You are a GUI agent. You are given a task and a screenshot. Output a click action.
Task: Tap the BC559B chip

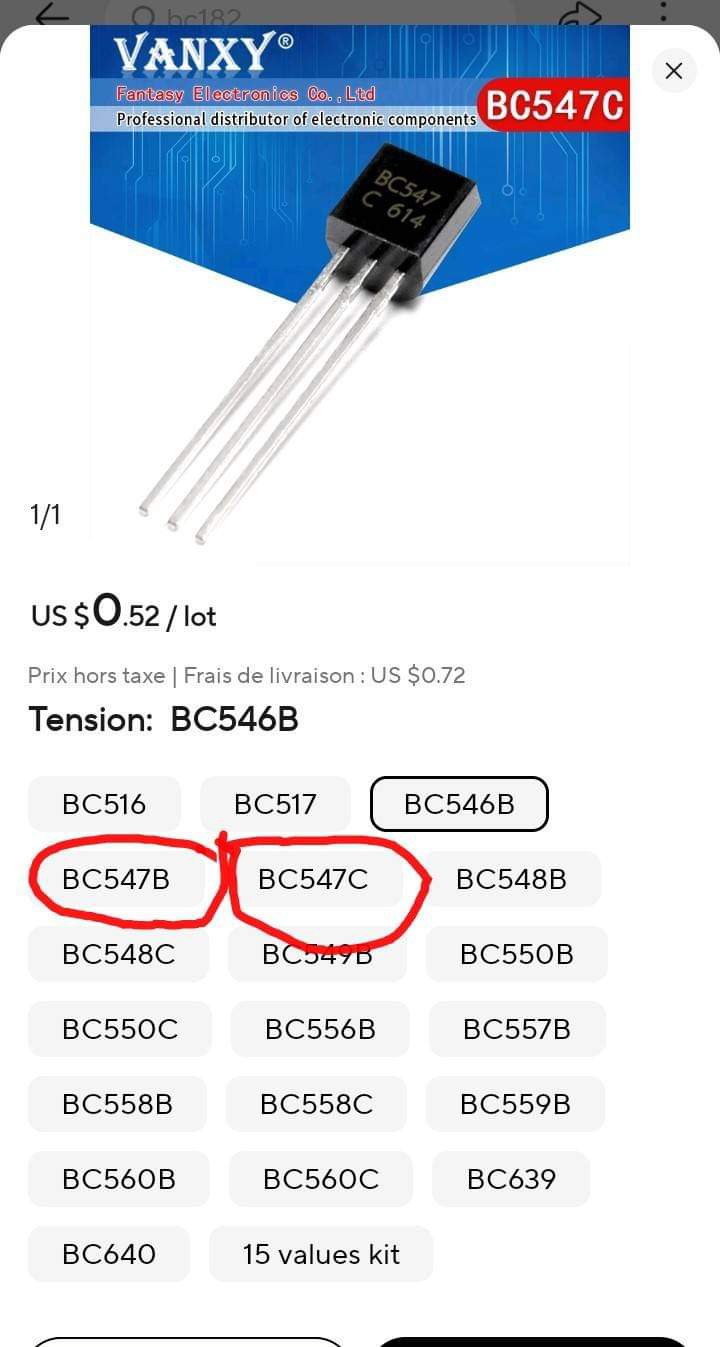coord(515,1104)
